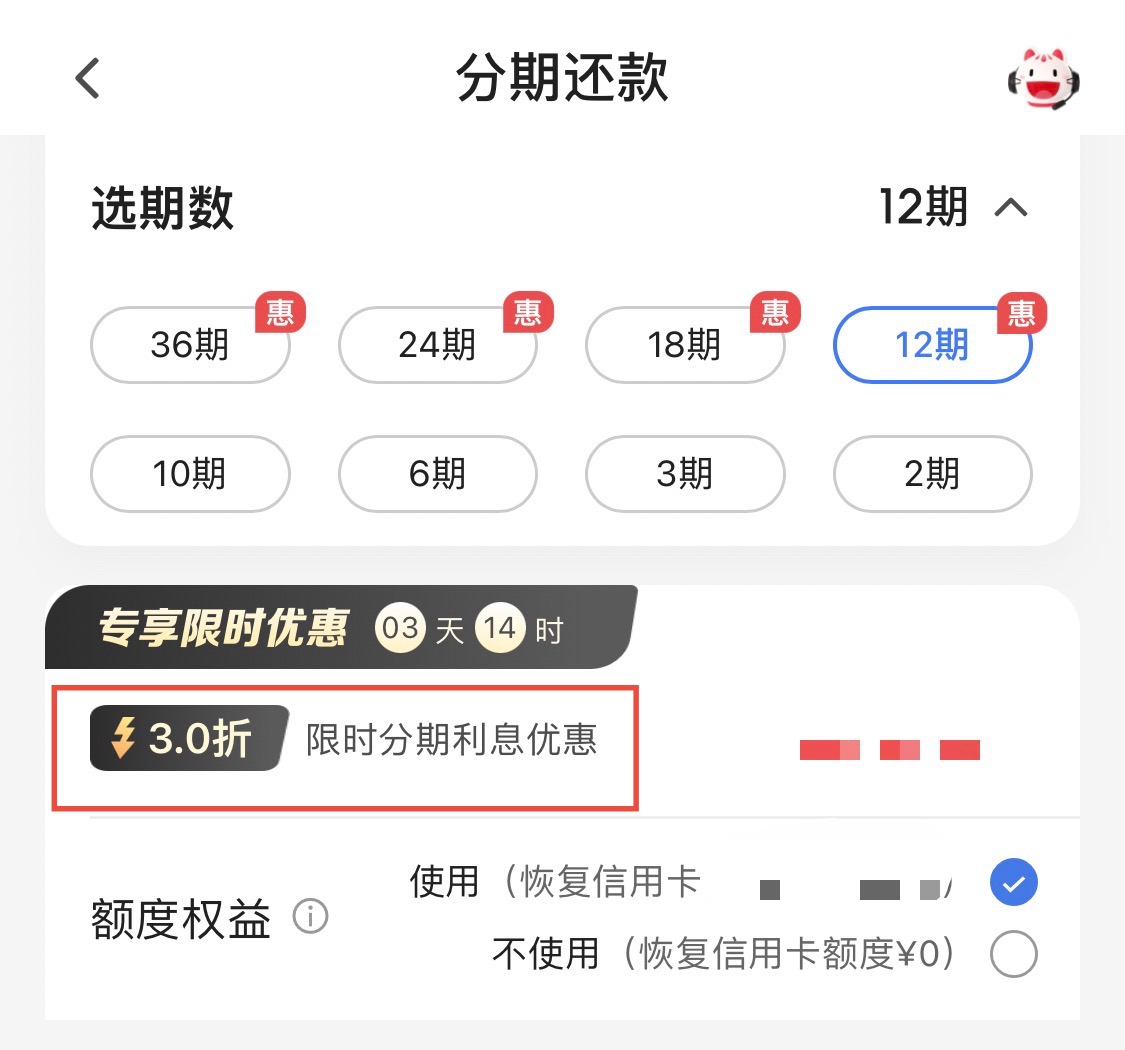This screenshot has height=1050, width=1125.
Task: Choose the 2期 installment option
Action: pyautogui.click(x=932, y=473)
